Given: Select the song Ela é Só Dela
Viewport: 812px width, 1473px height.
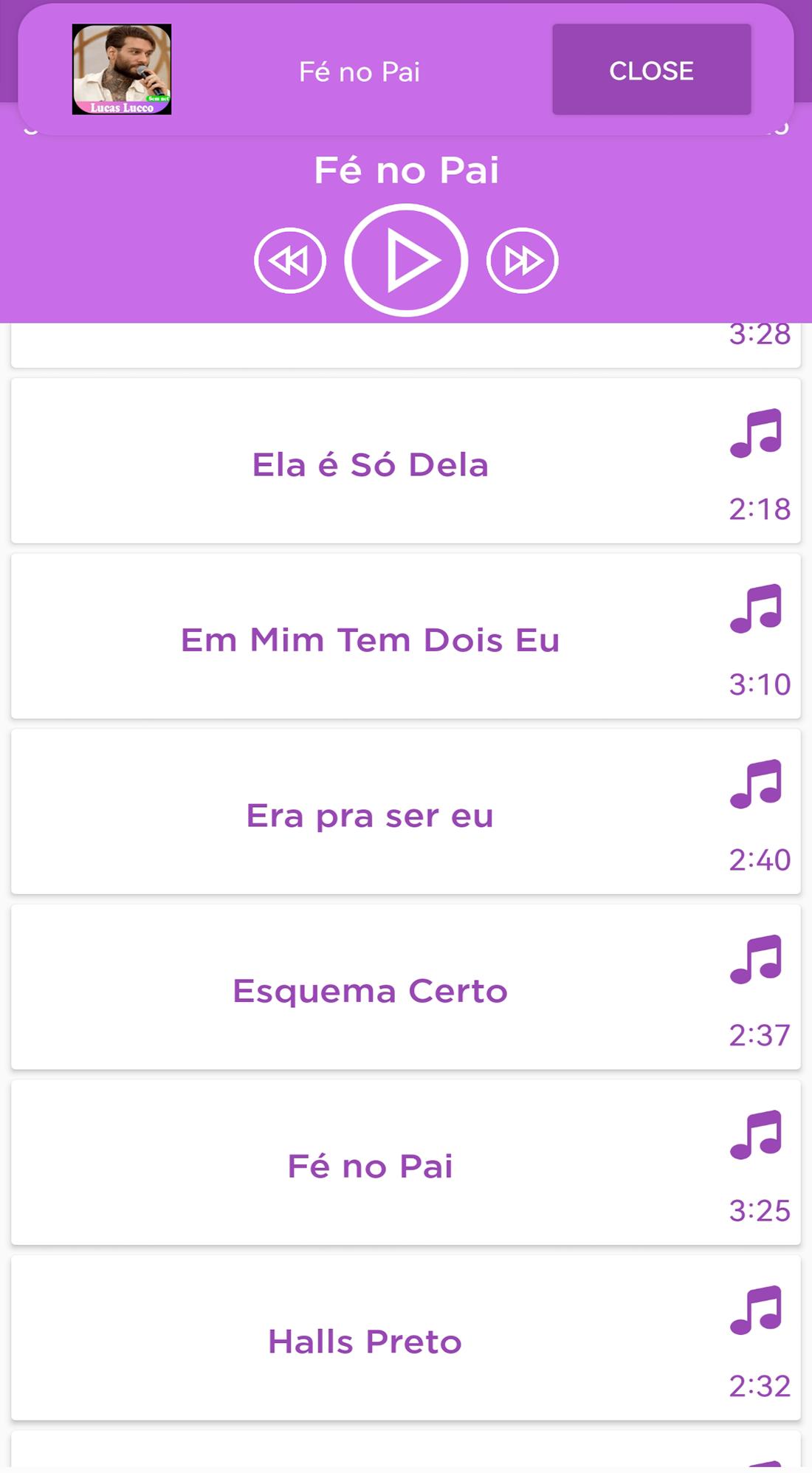Looking at the screenshot, I should click(x=406, y=461).
